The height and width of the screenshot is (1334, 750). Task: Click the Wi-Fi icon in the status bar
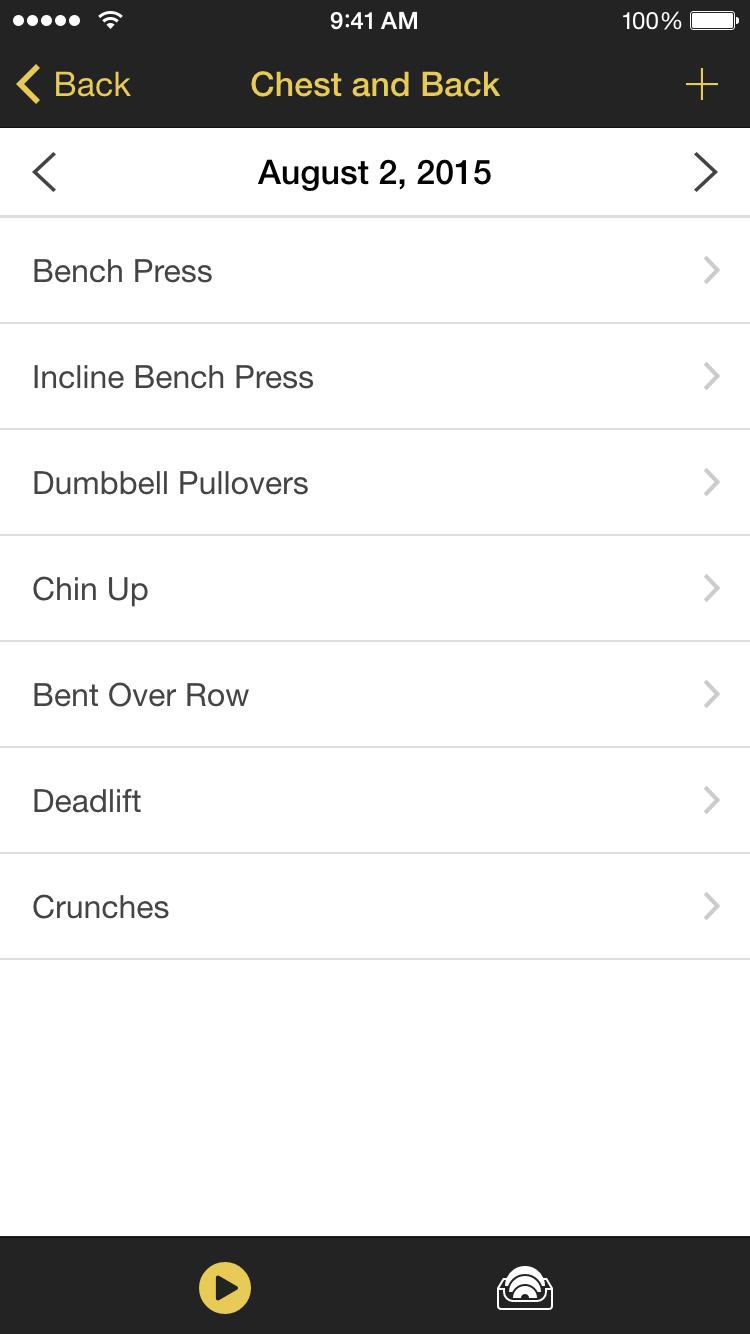point(107,19)
